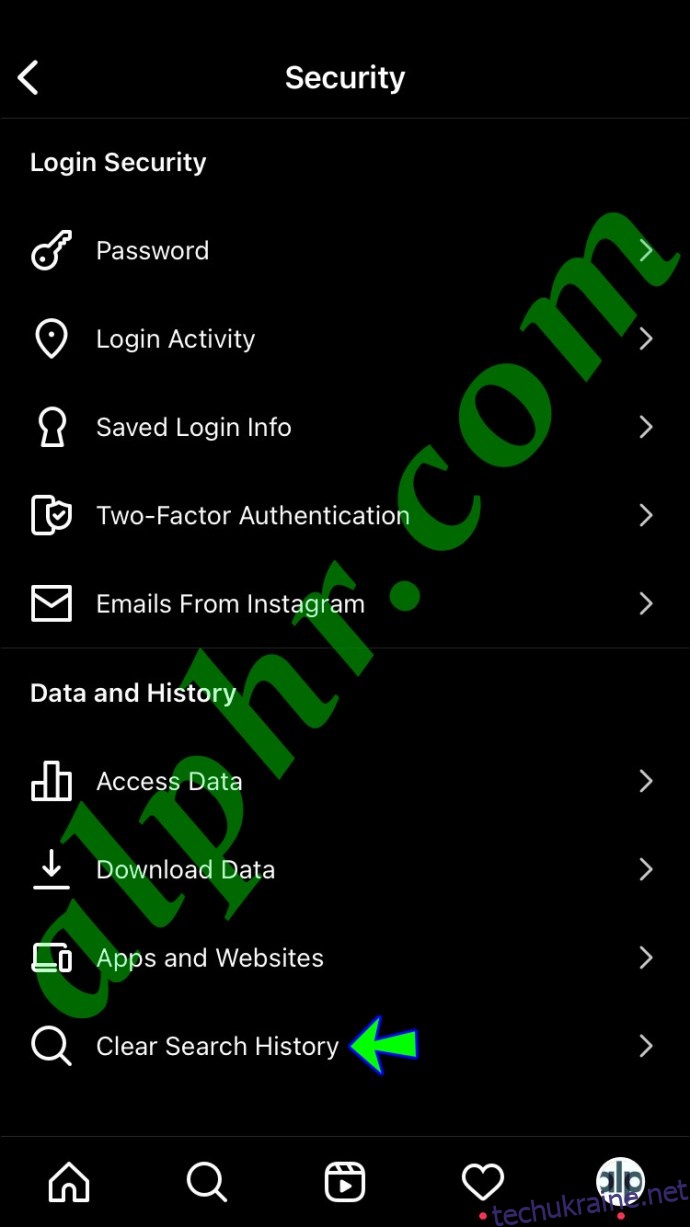Open the Activity heart tab
This screenshot has height=1227, width=690.
click(x=483, y=1183)
